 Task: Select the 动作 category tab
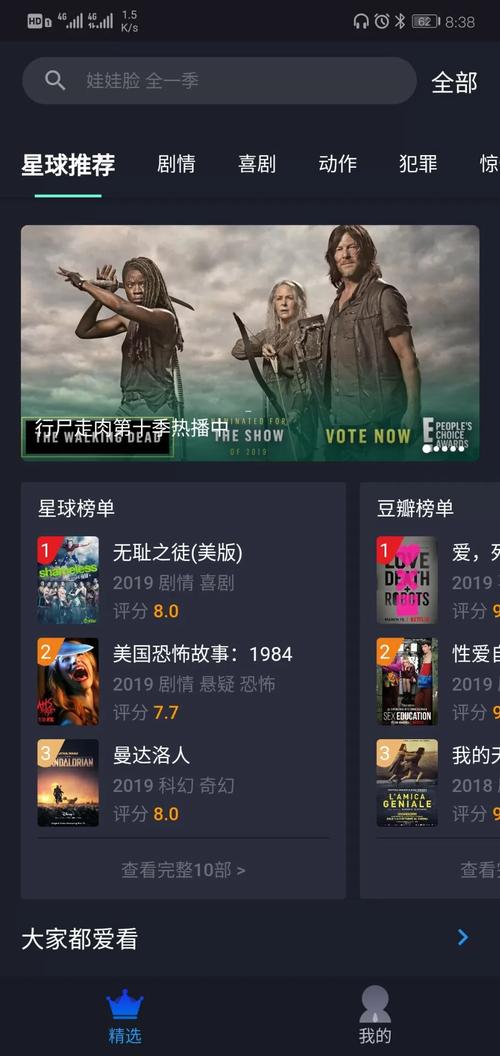click(x=338, y=164)
